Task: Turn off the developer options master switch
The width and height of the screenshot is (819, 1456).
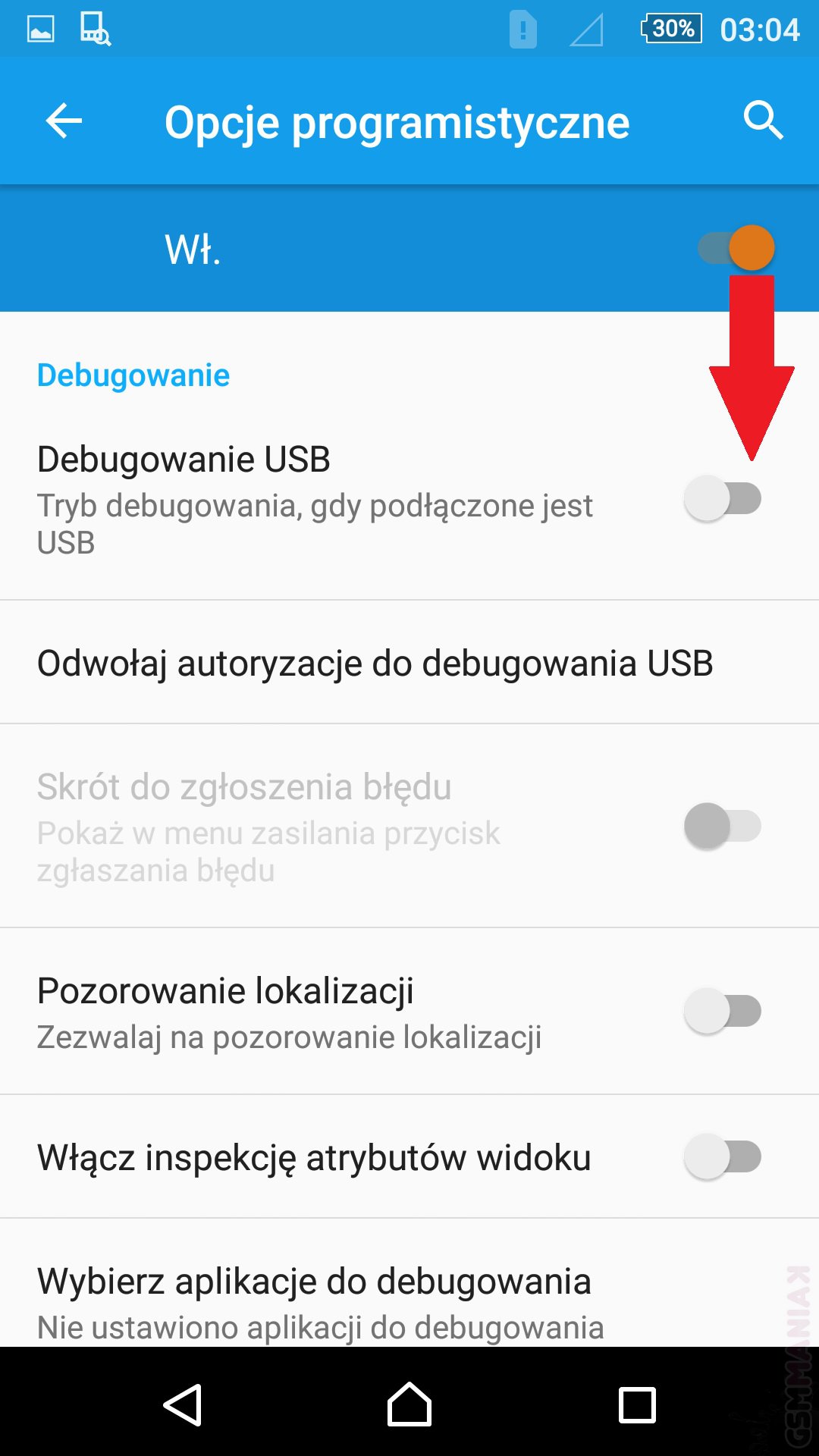Action: point(736,248)
